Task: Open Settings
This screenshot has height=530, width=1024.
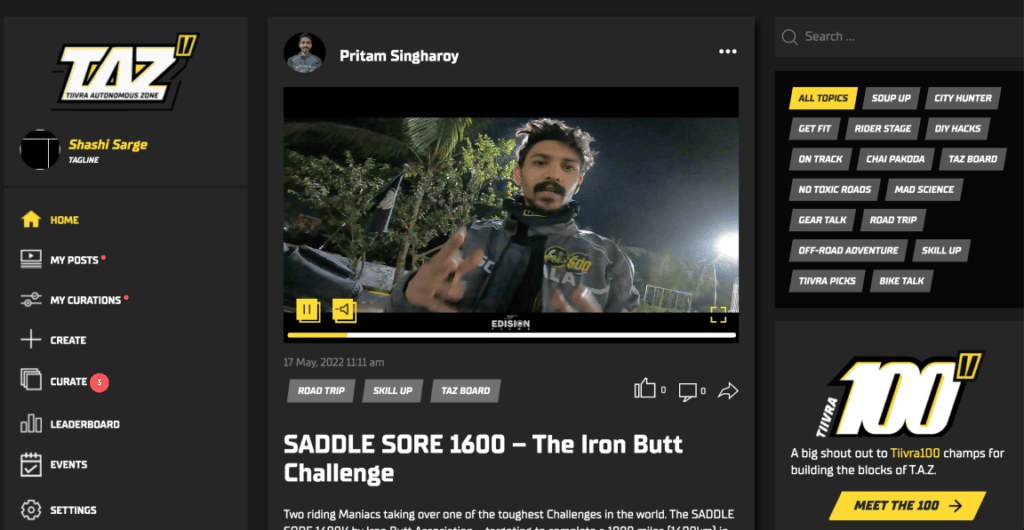Action: pyautogui.click(x=73, y=510)
